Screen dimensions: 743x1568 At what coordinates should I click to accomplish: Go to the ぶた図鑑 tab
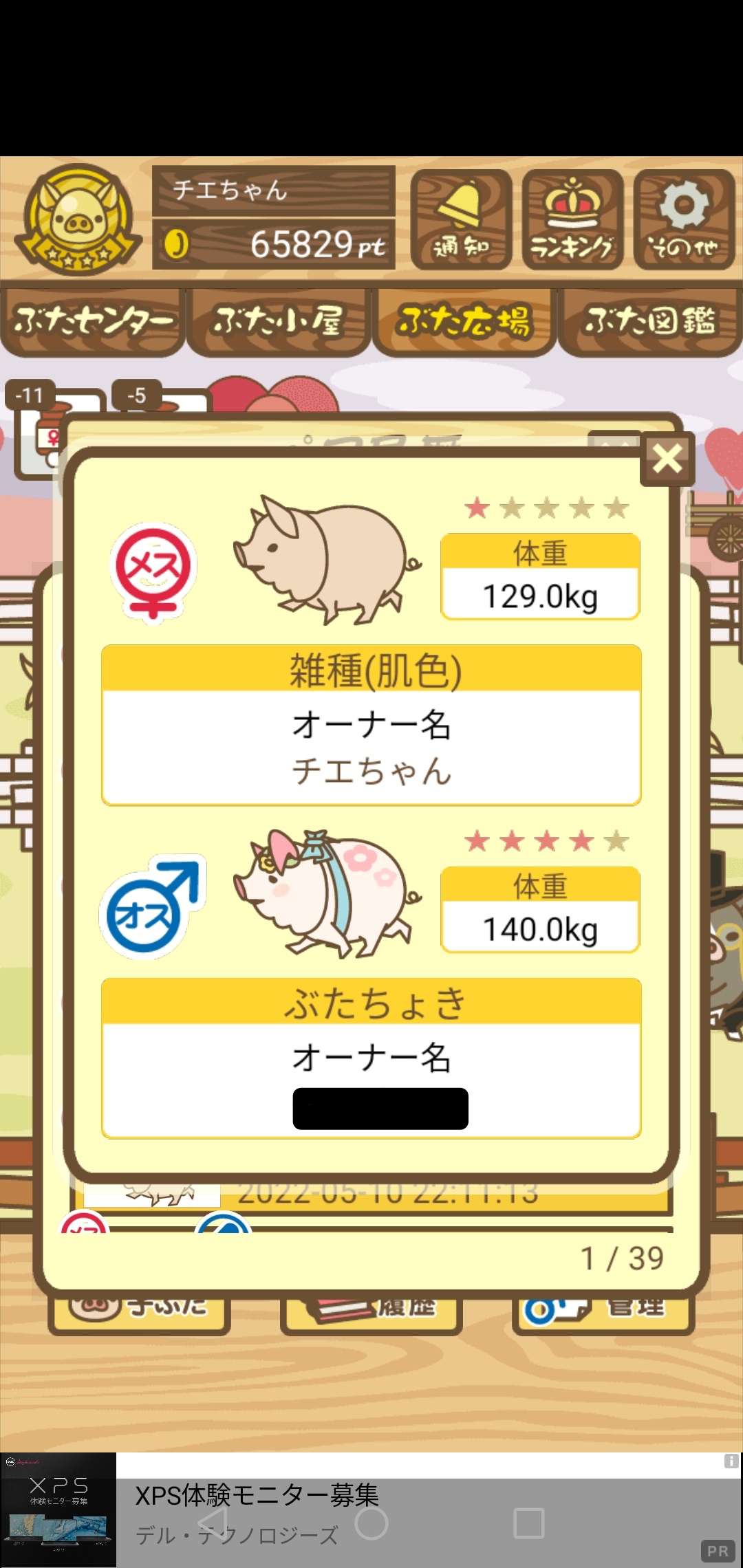coord(650,322)
